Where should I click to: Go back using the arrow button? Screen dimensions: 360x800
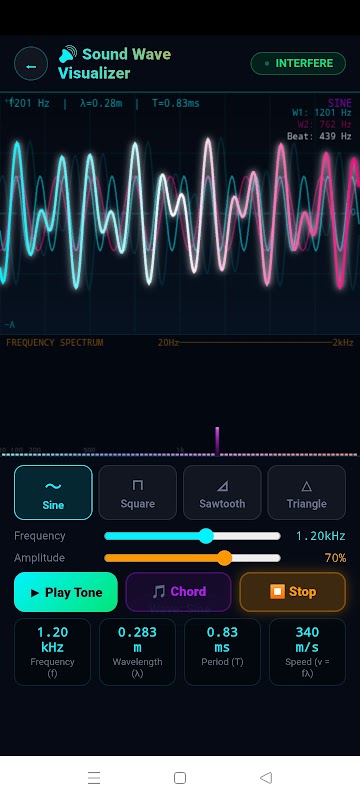point(31,63)
